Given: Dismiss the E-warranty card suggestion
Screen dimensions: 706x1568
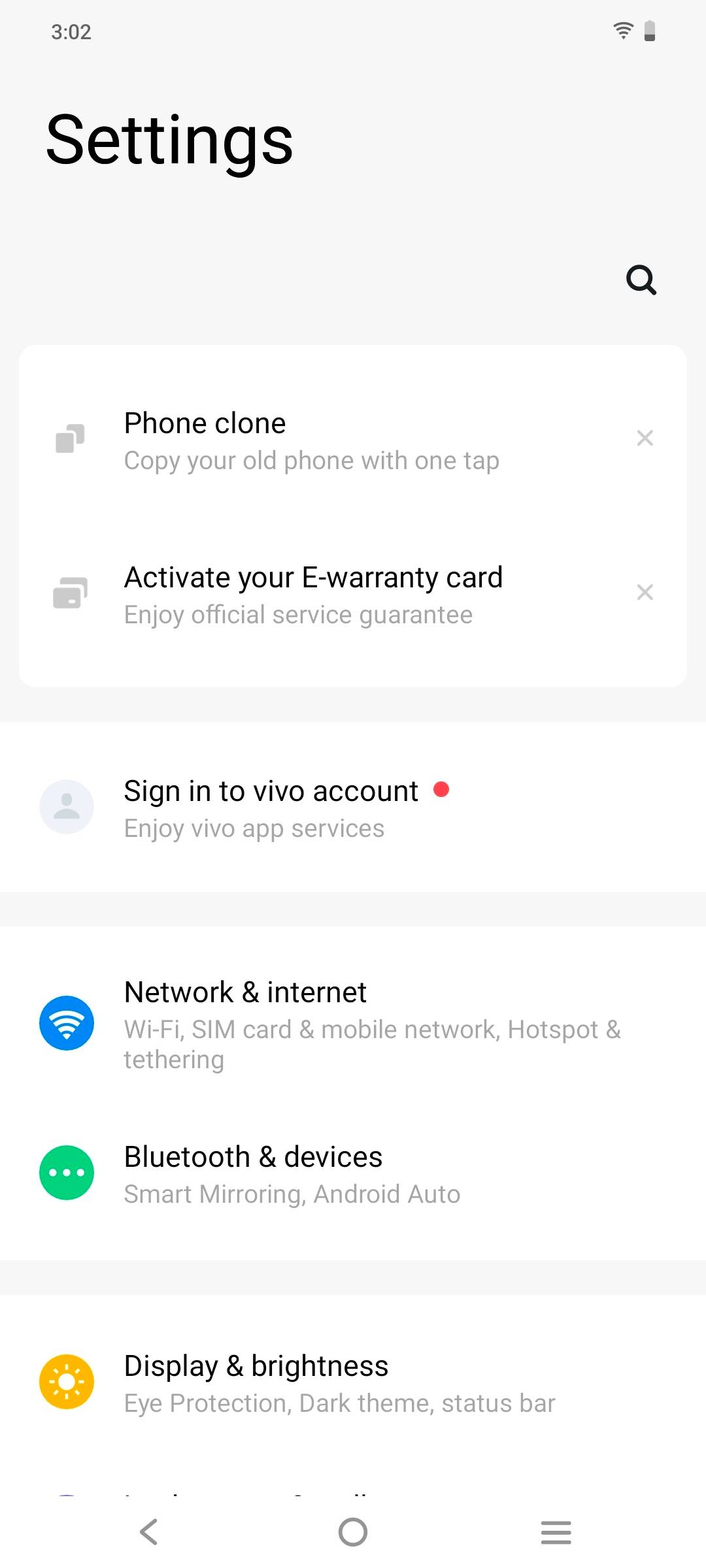Looking at the screenshot, I should tap(645, 592).
